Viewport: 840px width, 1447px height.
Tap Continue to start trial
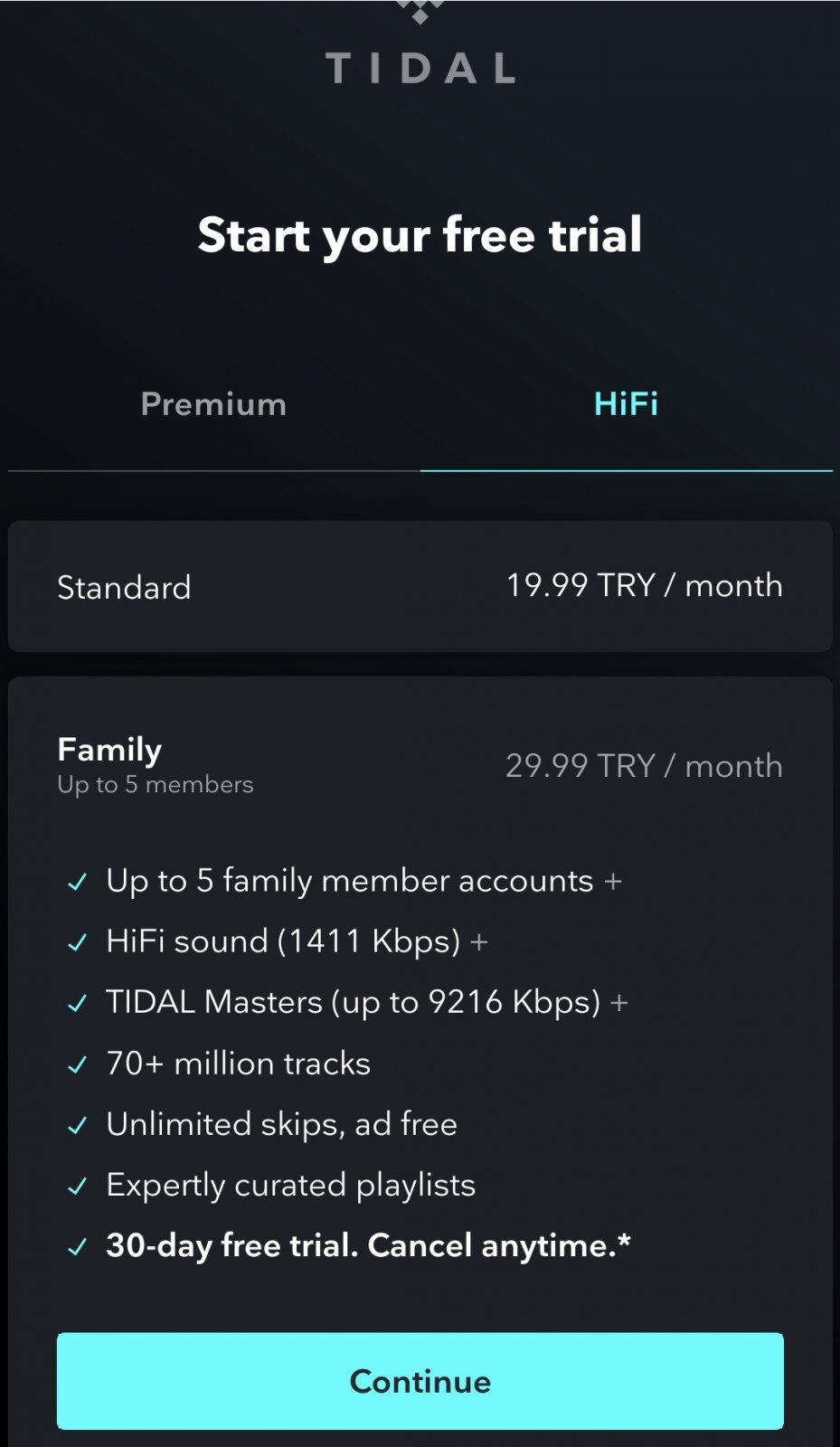pos(420,1380)
